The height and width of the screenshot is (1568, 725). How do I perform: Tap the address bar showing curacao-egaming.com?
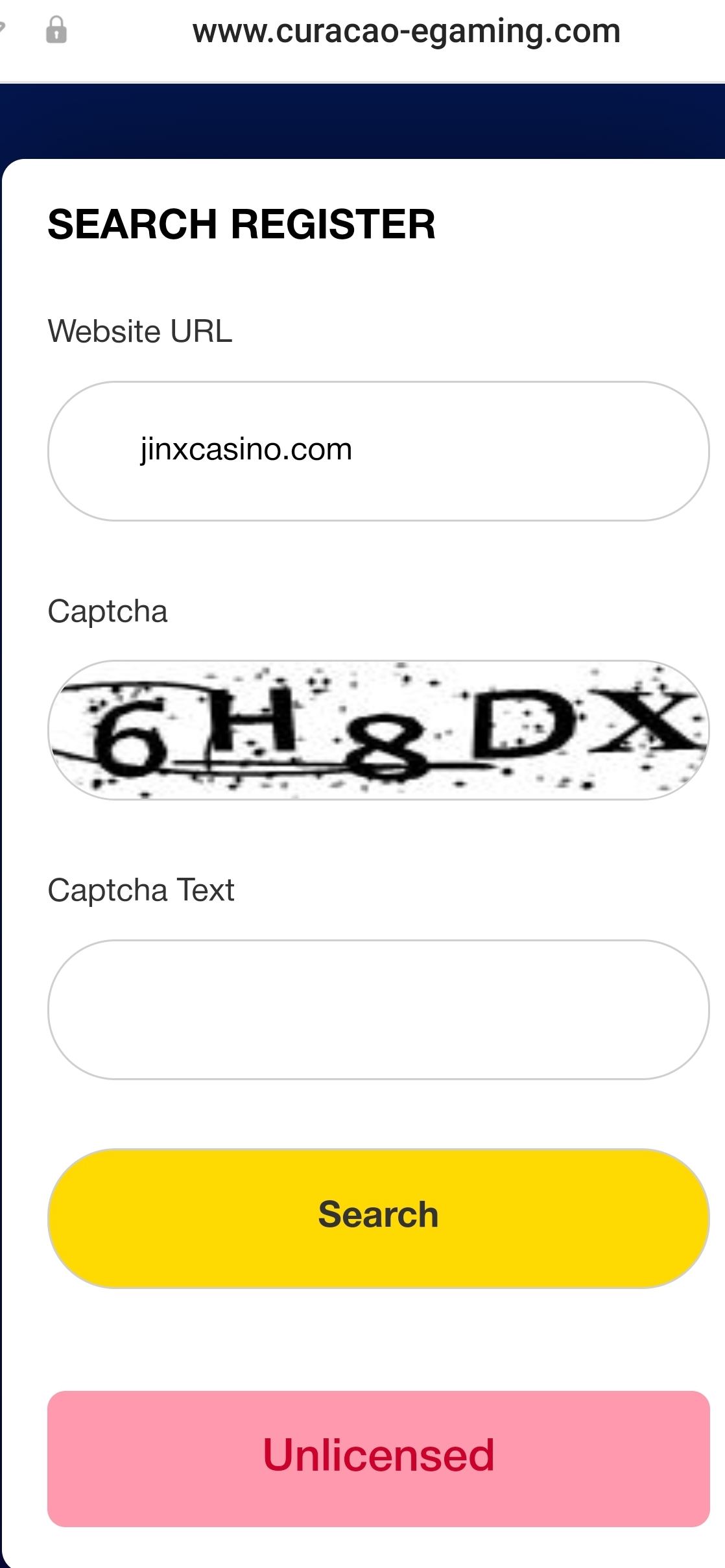(x=406, y=31)
